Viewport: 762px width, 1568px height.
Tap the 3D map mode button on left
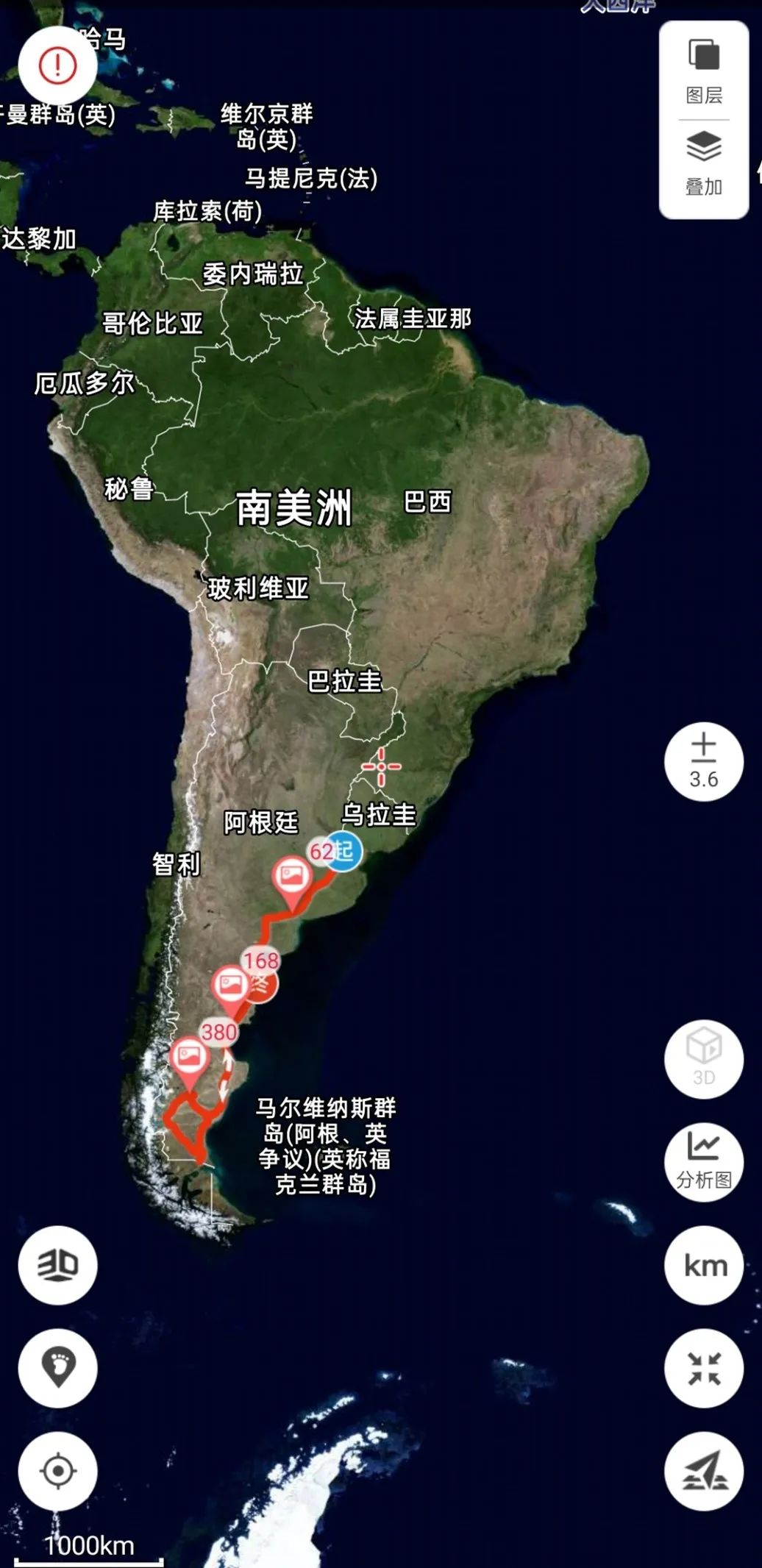coord(57,1265)
